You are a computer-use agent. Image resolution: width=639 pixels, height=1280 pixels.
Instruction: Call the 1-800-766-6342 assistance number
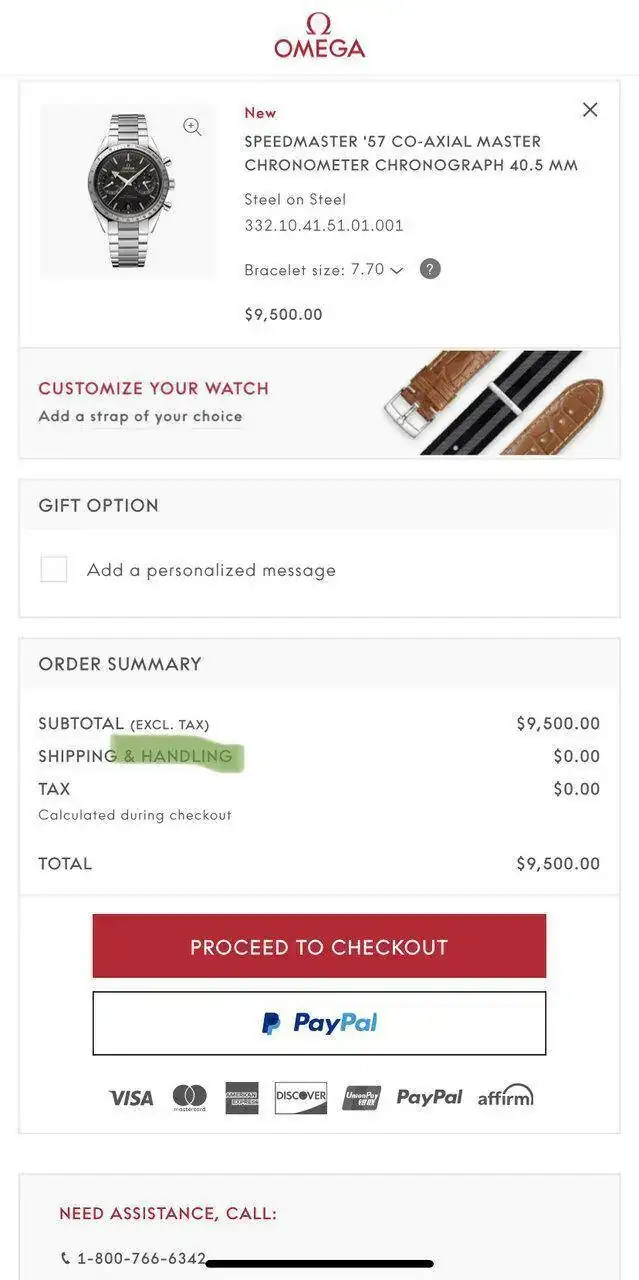(x=141, y=1258)
